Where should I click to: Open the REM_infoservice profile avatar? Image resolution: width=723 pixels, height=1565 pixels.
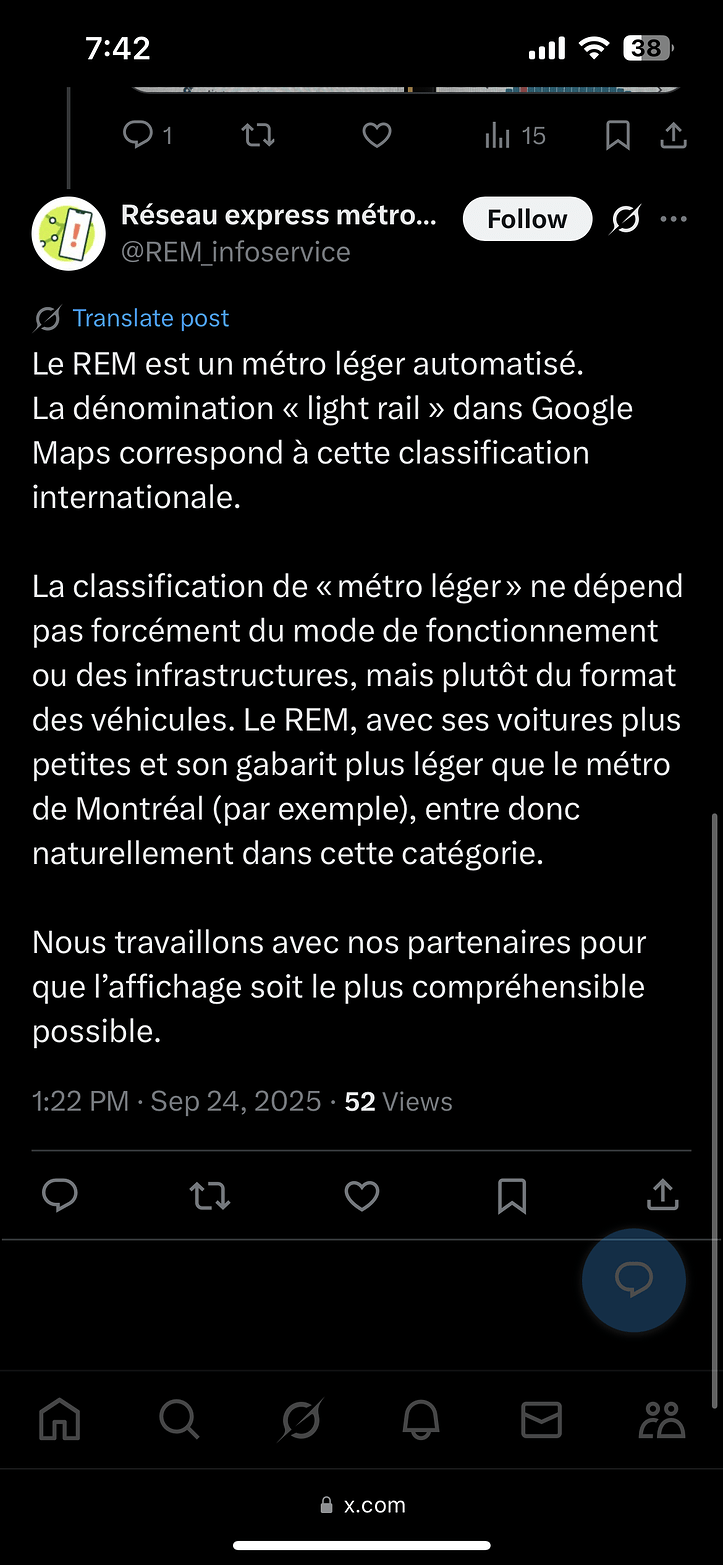pyautogui.click(x=69, y=234)
